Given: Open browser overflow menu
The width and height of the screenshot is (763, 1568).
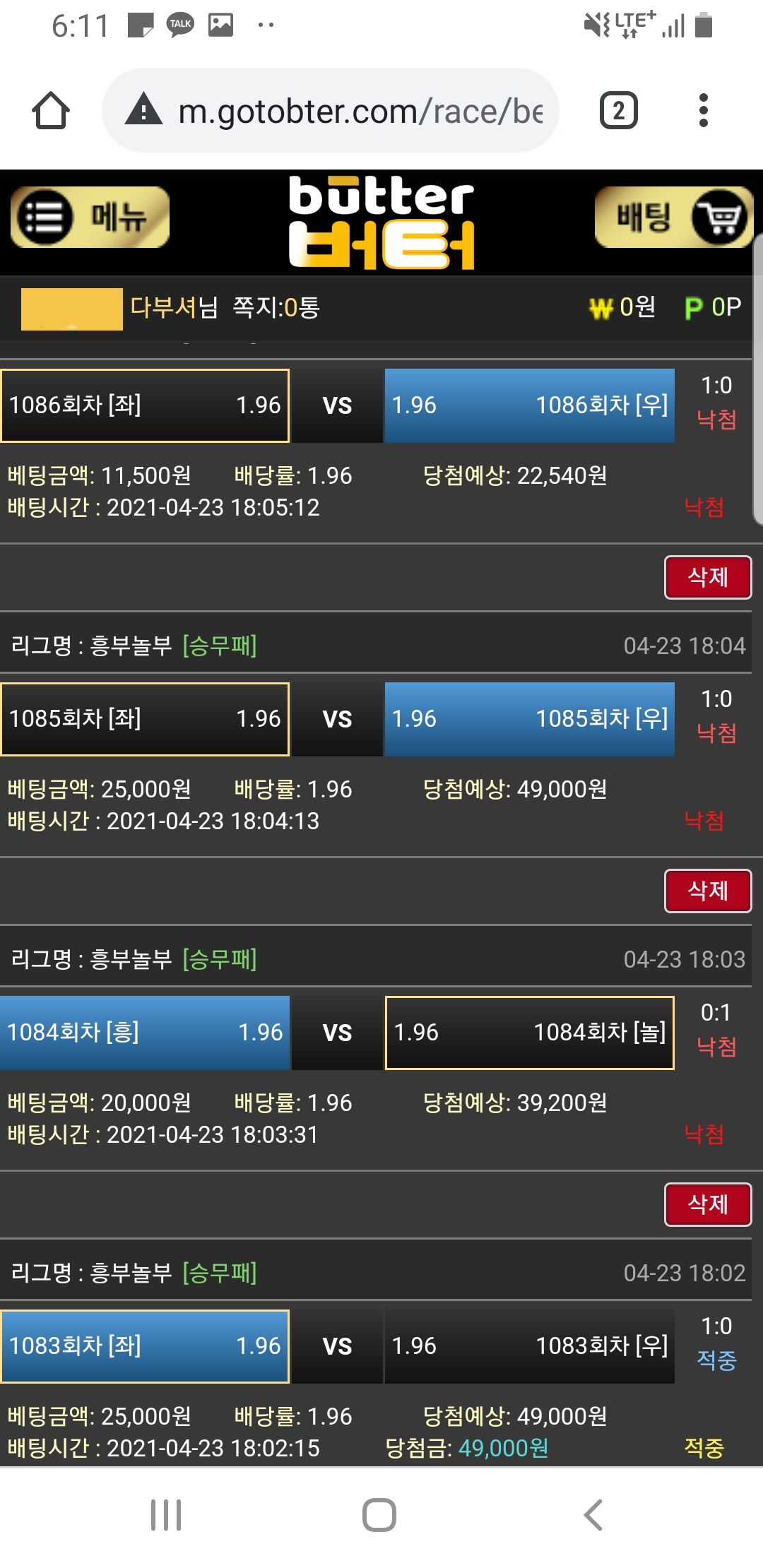Looking at the screenshot, I should 702,111.
